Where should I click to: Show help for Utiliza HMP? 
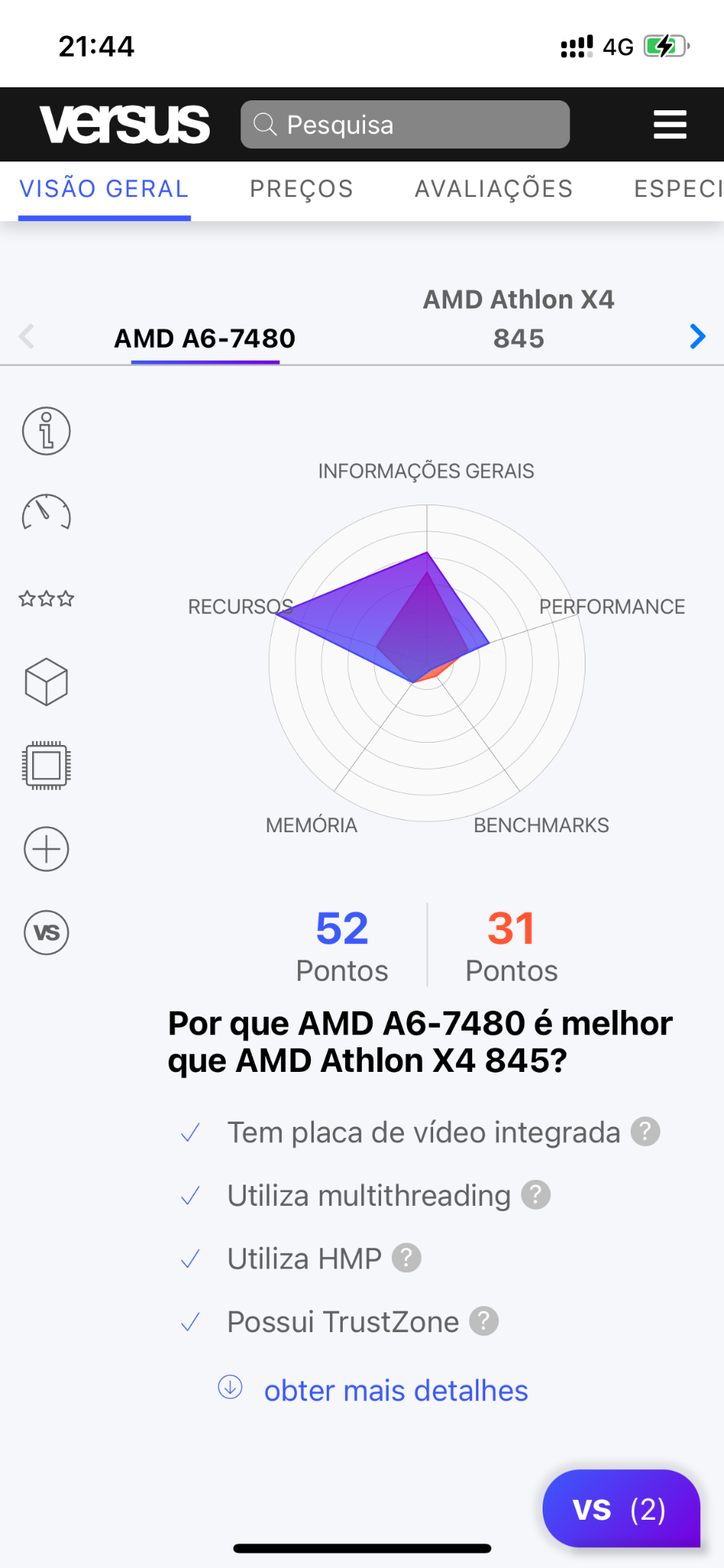click(x=406, y=1257)
